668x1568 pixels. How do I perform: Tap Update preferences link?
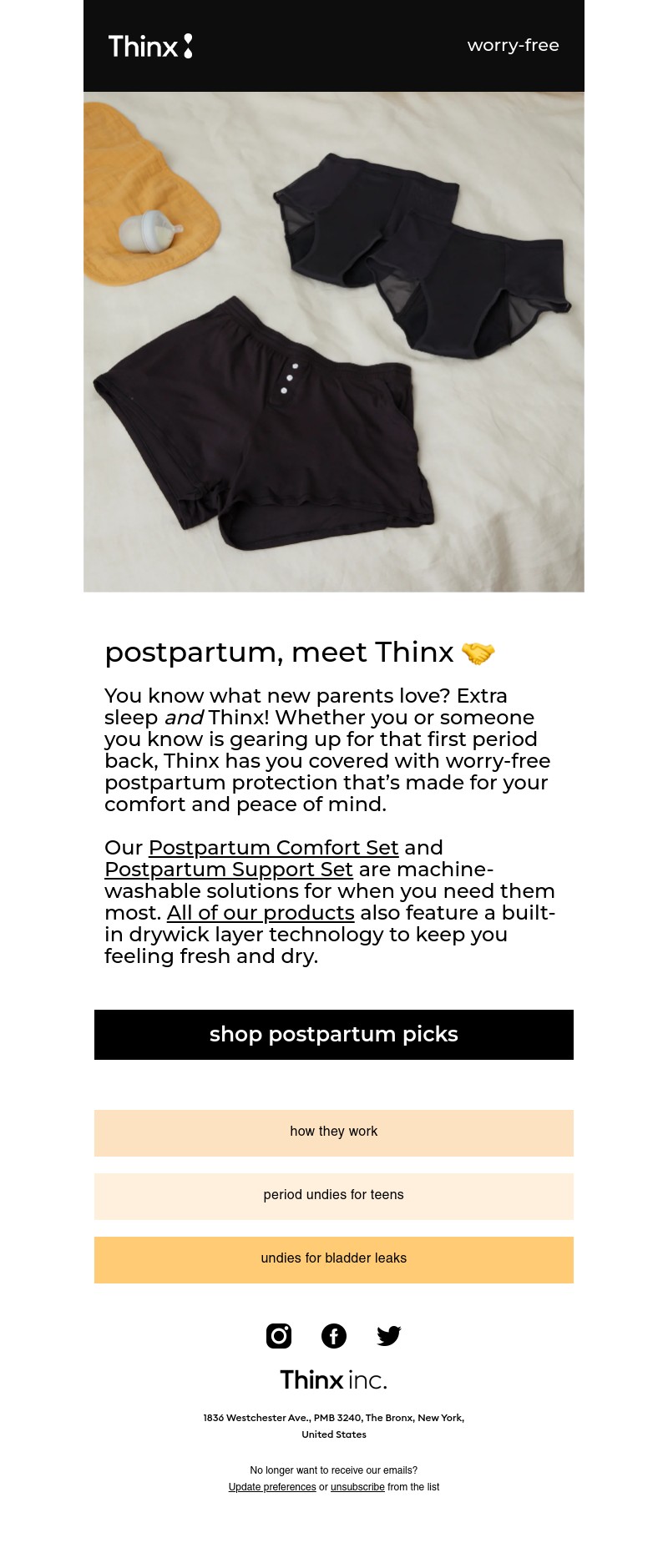click(x=272, y=1487)
